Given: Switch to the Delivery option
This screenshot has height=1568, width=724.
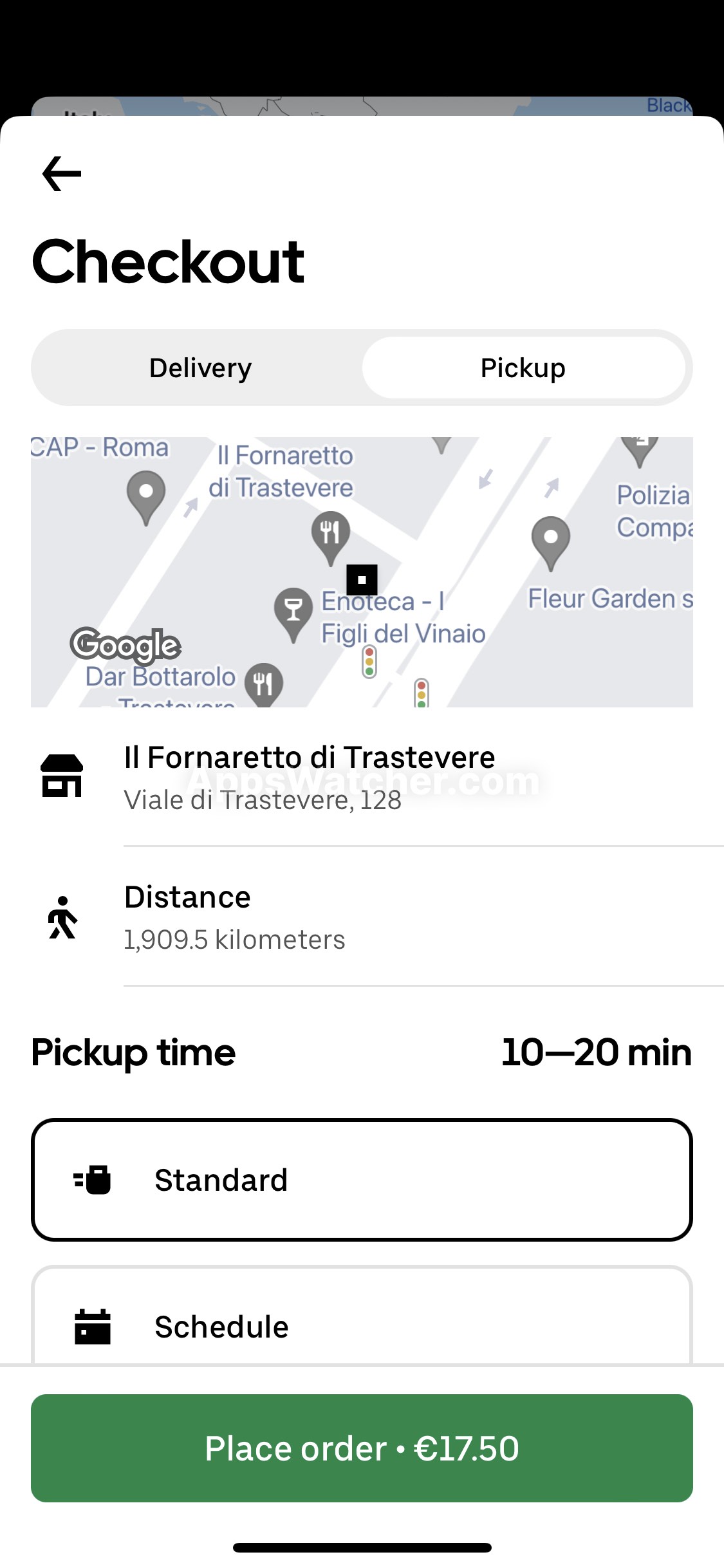Looking at the screenshot, I should pos(200,368).
